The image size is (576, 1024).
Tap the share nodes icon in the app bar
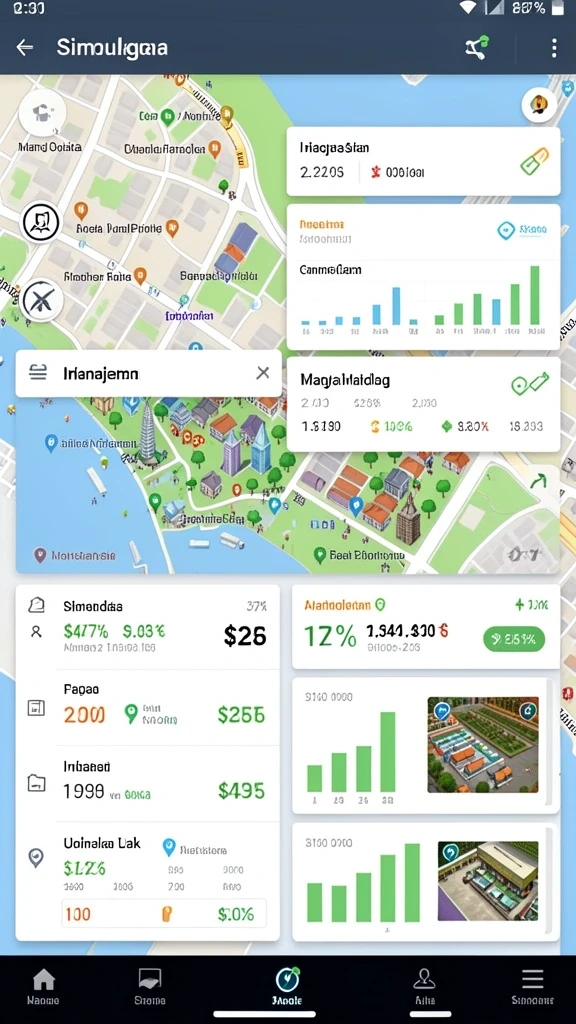click(477, 48)
